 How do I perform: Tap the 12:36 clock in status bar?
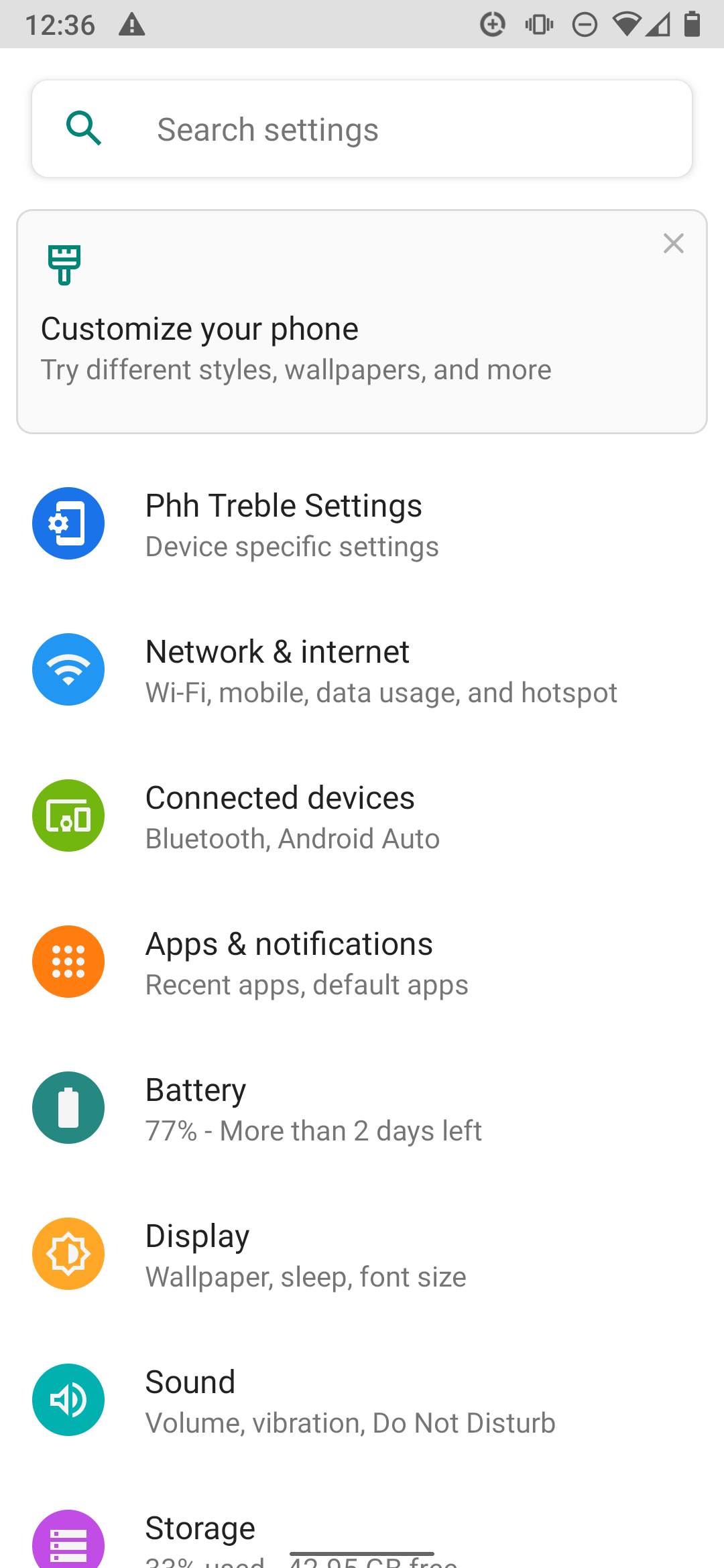click(60, 24)
